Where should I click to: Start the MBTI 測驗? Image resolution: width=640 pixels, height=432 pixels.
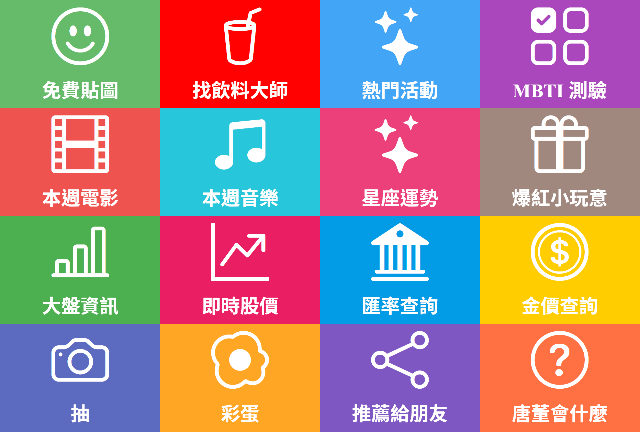[560, 54]
